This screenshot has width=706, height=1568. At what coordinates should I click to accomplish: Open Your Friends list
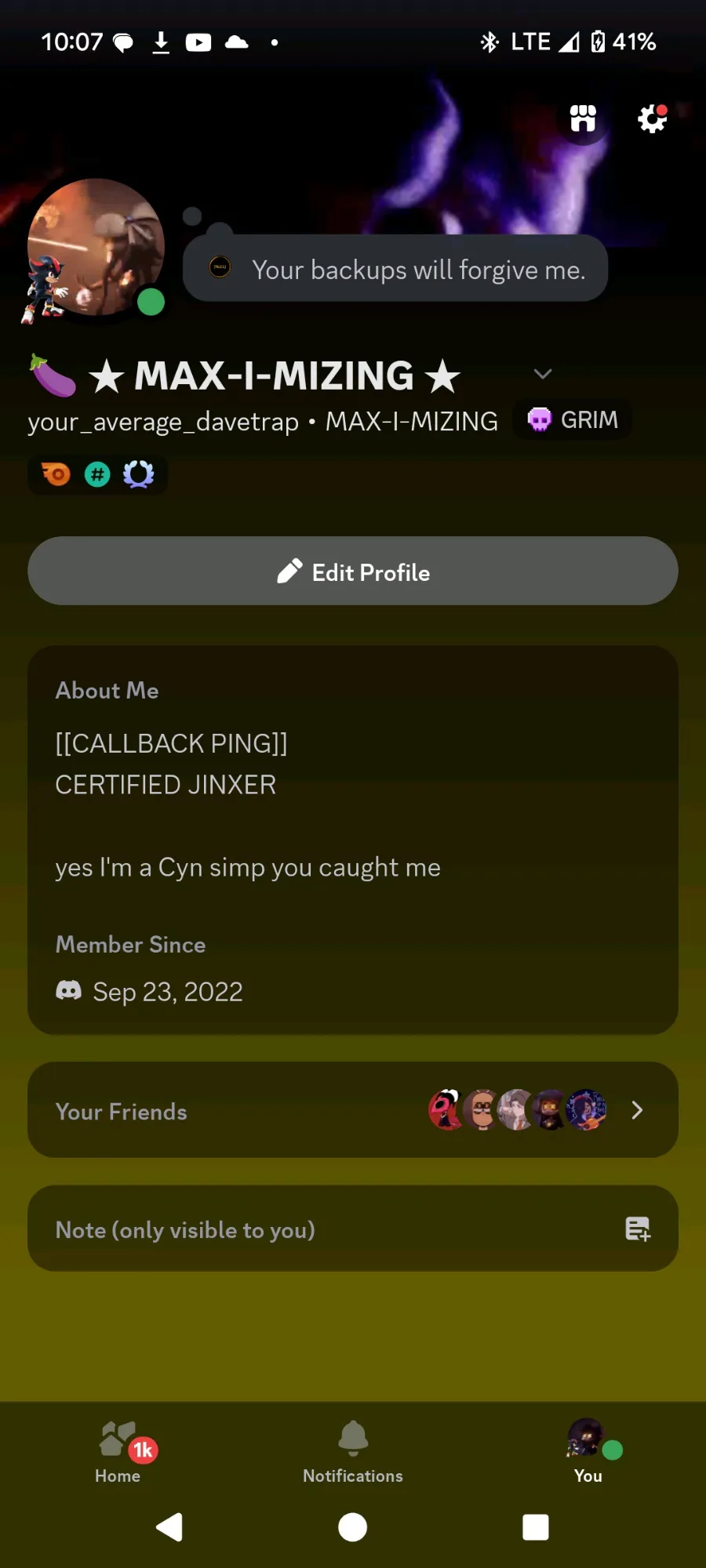(x=353, y=1110)
